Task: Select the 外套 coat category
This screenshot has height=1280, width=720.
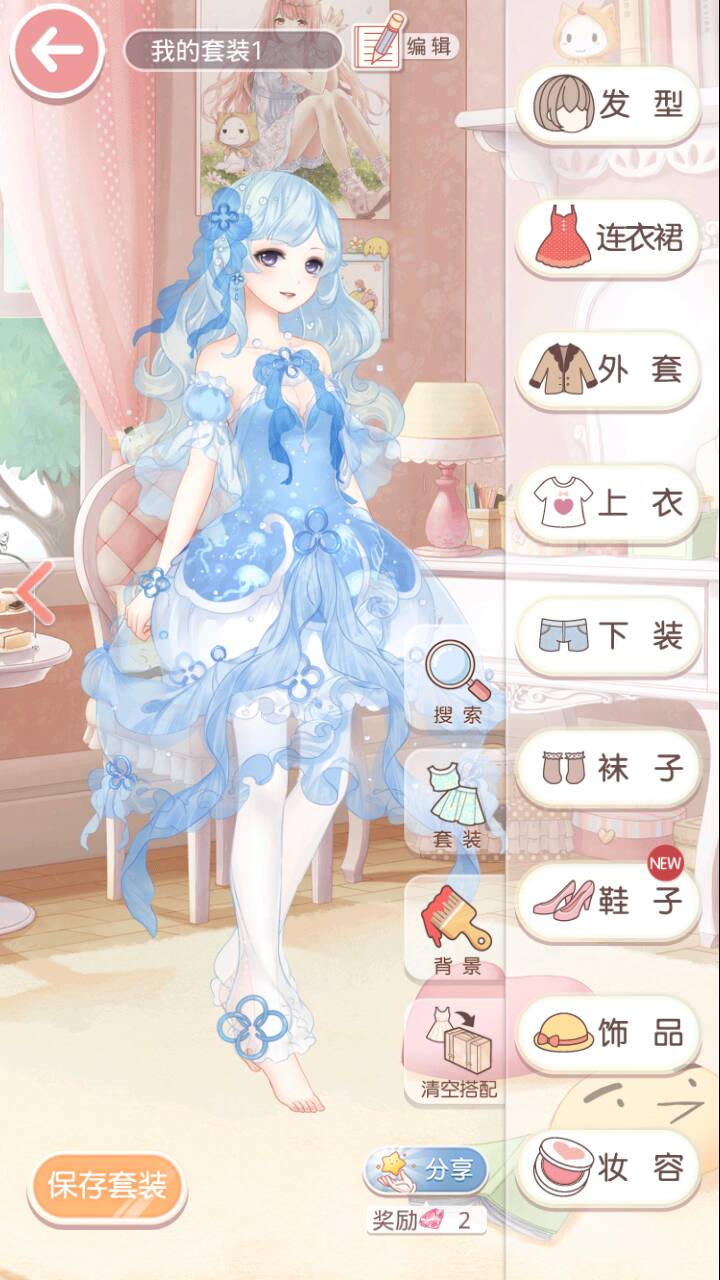Action: click(x=608, y=370)
